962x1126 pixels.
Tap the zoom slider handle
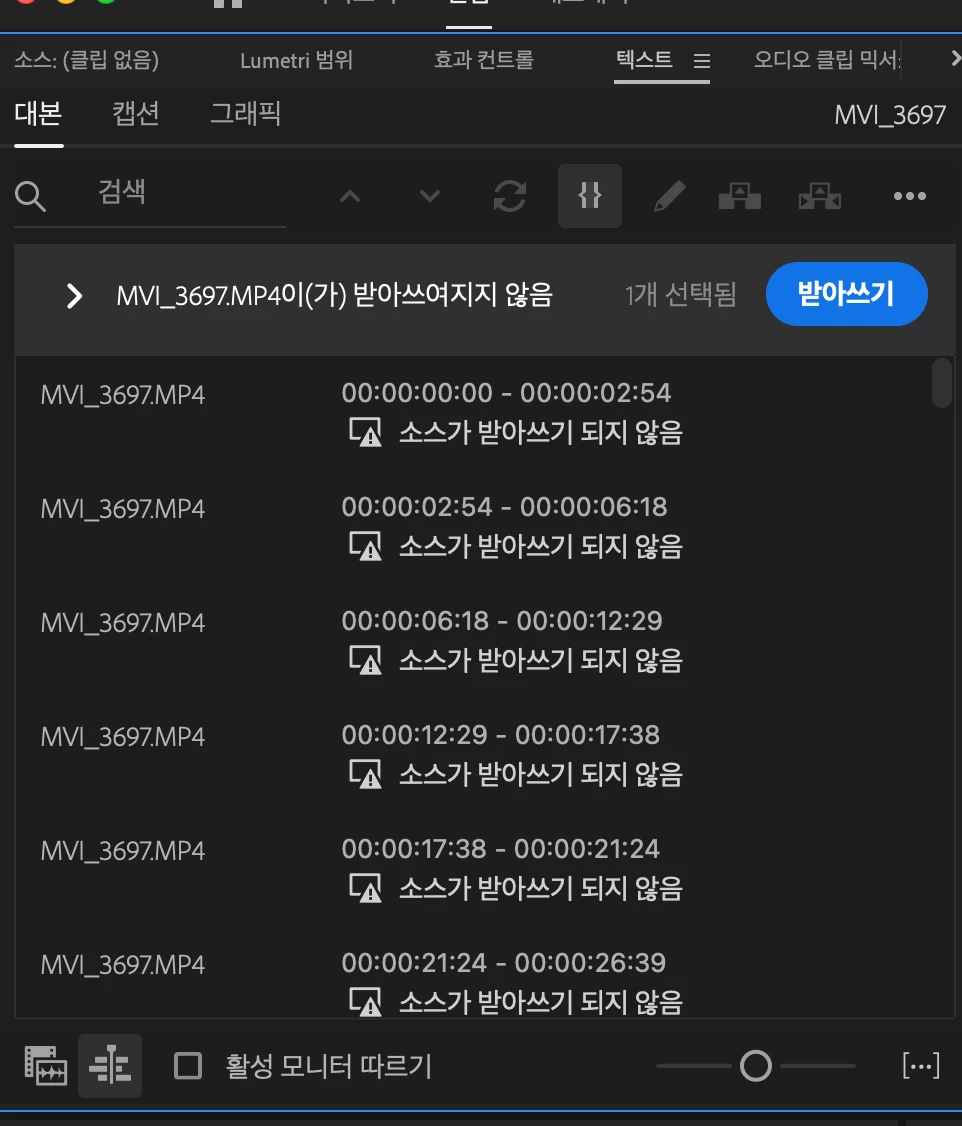coord(755,1066)
